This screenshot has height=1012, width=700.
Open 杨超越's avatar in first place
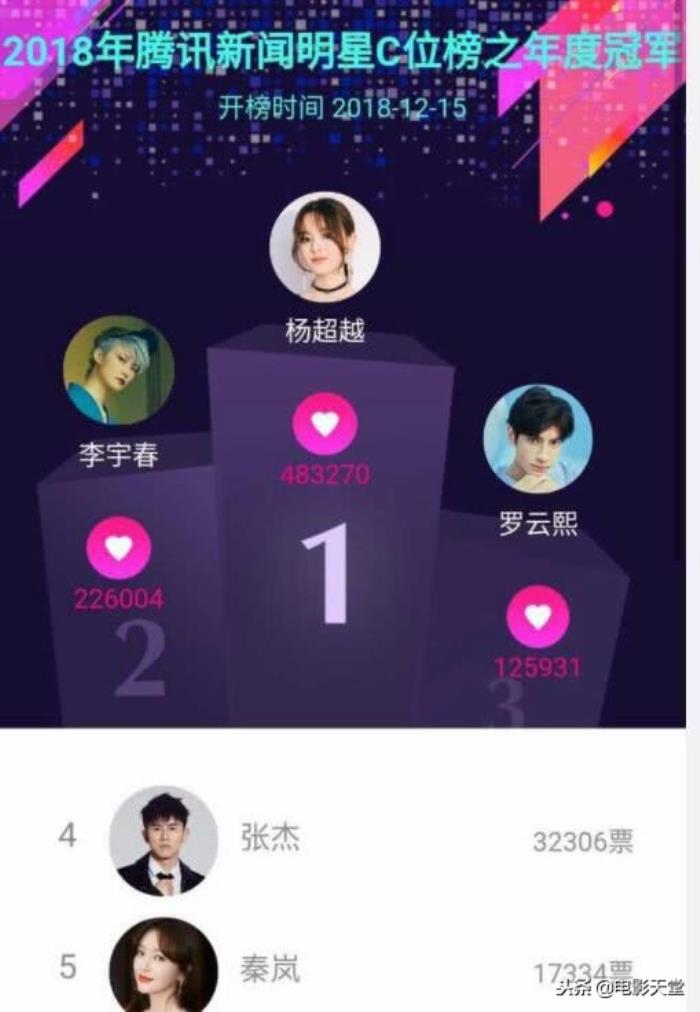(x=325, y=247)
